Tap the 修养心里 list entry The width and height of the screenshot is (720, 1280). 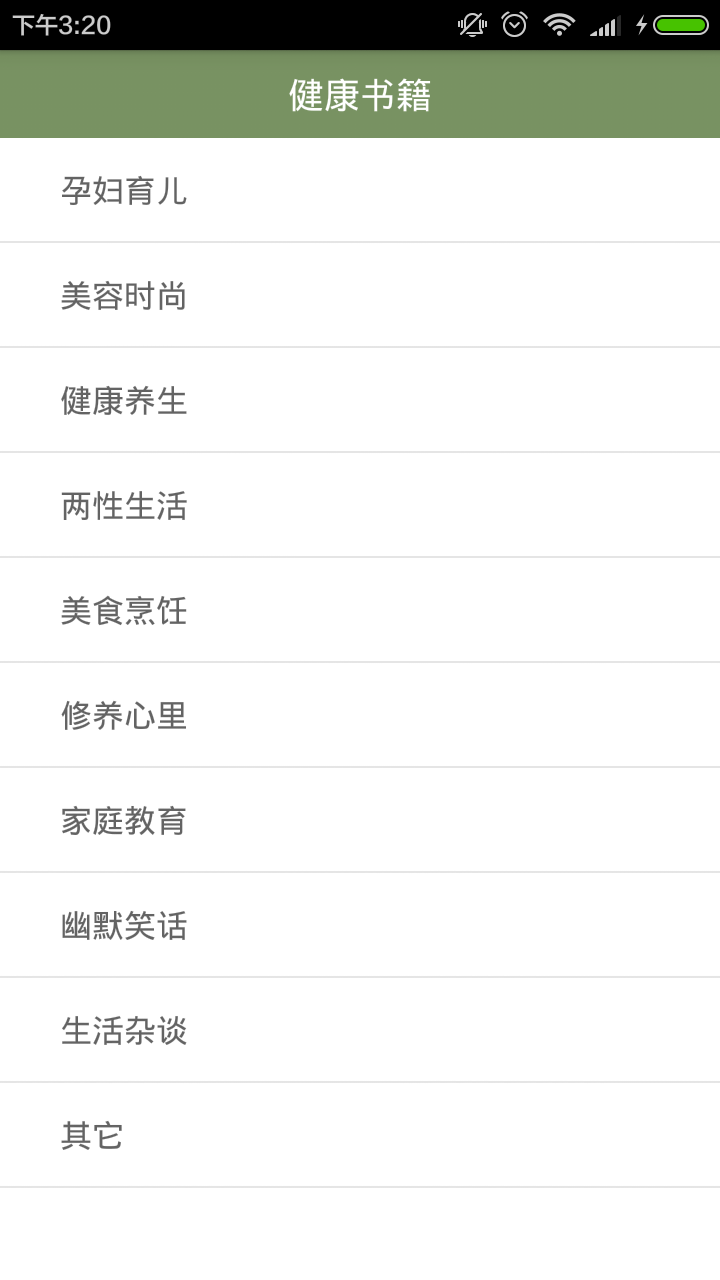click(x=360, y=714)
